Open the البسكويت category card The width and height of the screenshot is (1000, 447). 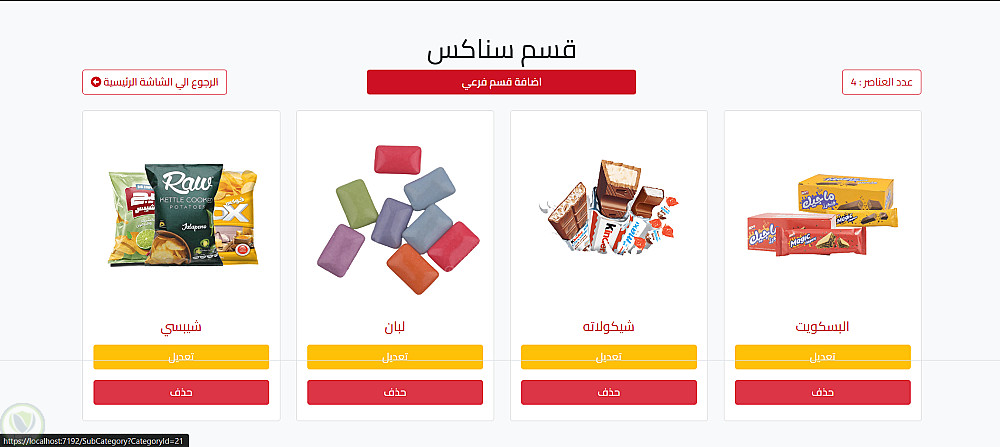tap(822, 220)
